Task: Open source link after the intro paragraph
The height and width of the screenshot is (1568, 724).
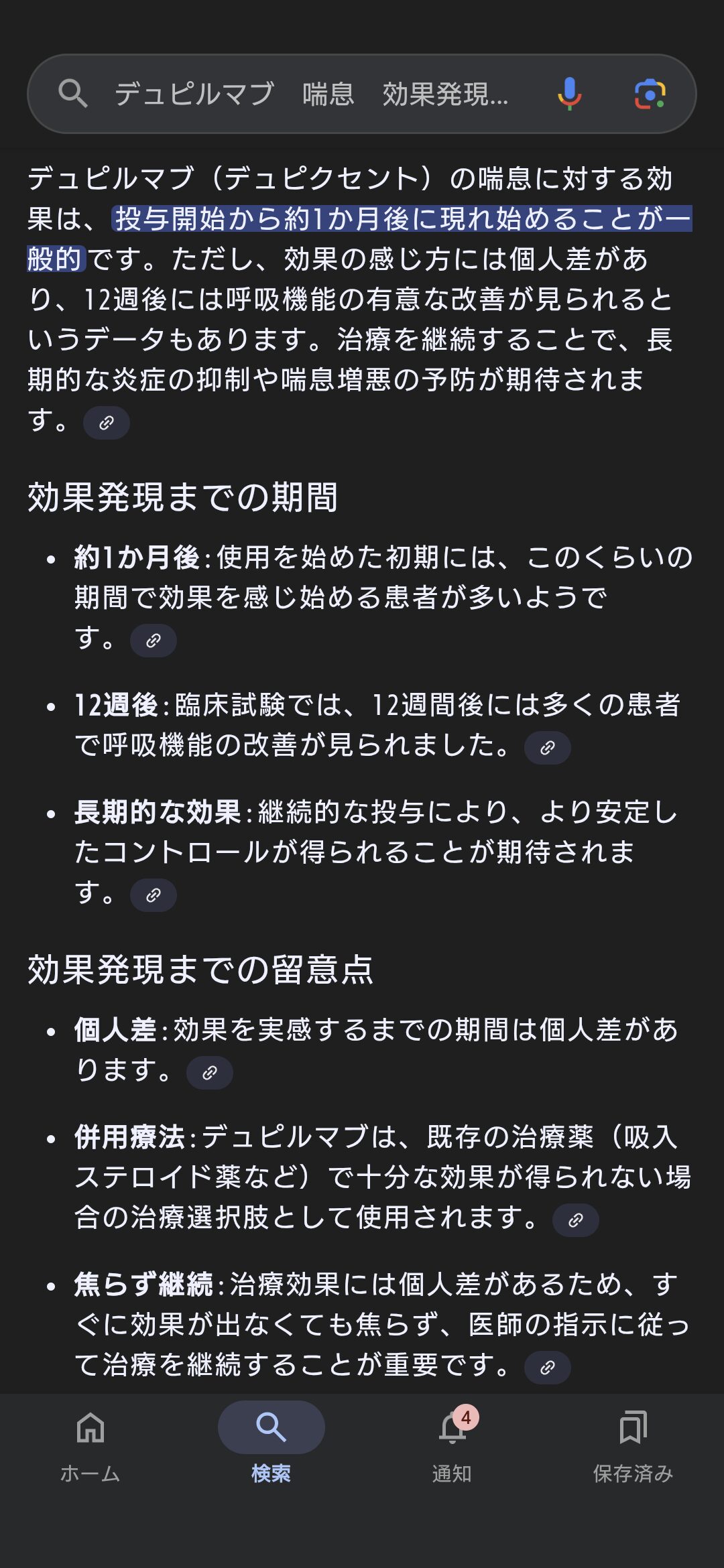Action: coord(106,423)
